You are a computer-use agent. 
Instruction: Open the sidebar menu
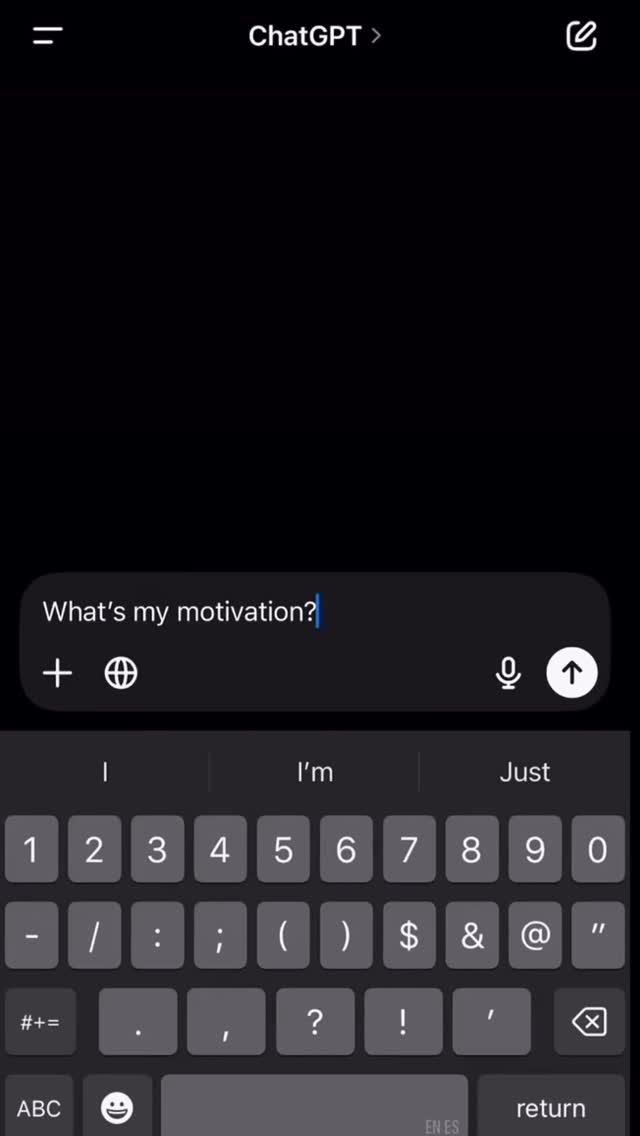pyautogui.click(x=47, y=36)
